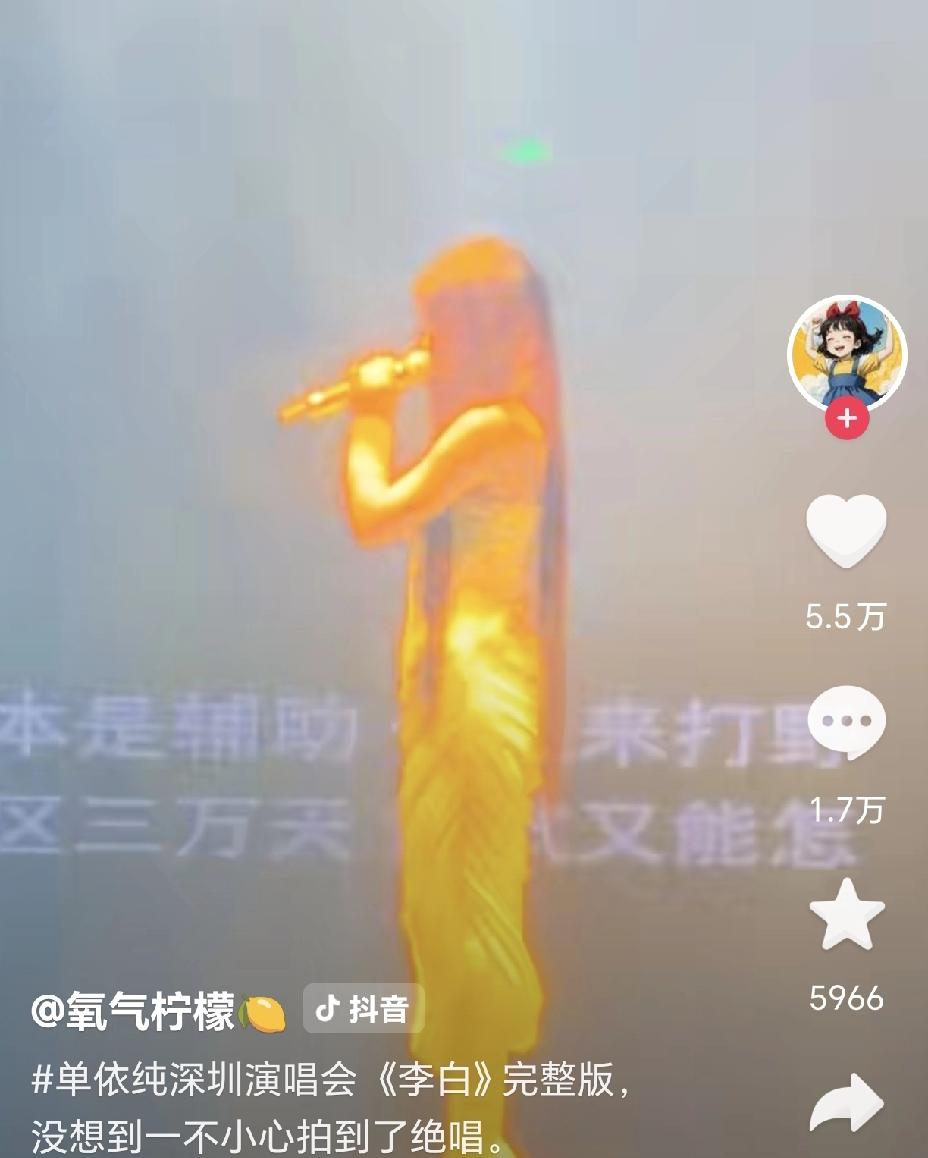Viewport: 928px width, 1158px height.
Task: Save this video to favorites star
Action: tap(846, 915)
